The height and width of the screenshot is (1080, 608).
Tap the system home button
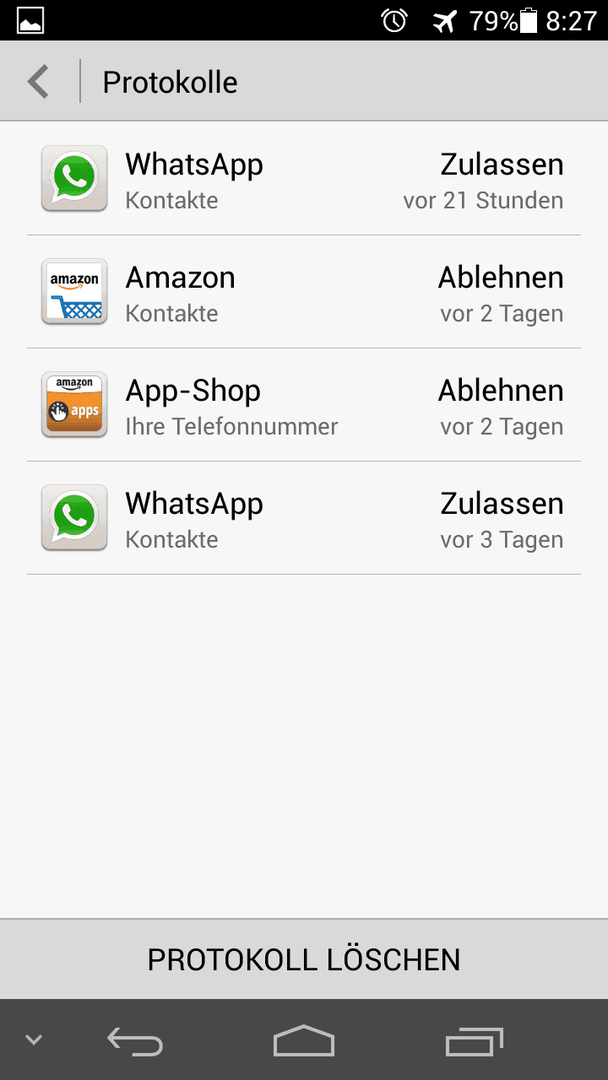coord(304,1040)
